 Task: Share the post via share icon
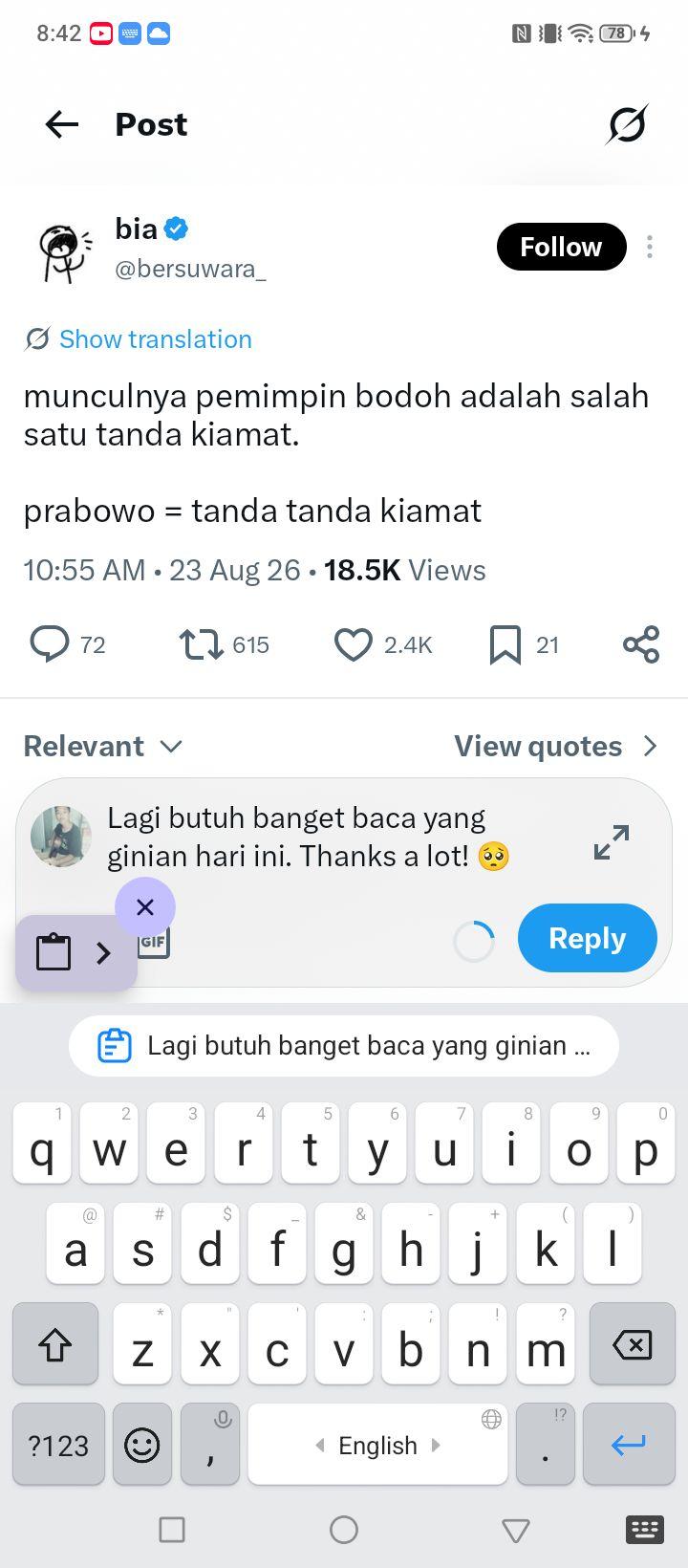641,644
